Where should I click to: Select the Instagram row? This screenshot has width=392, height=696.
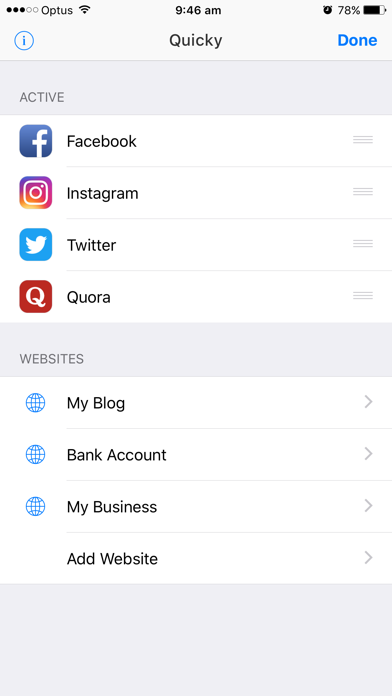196,193
